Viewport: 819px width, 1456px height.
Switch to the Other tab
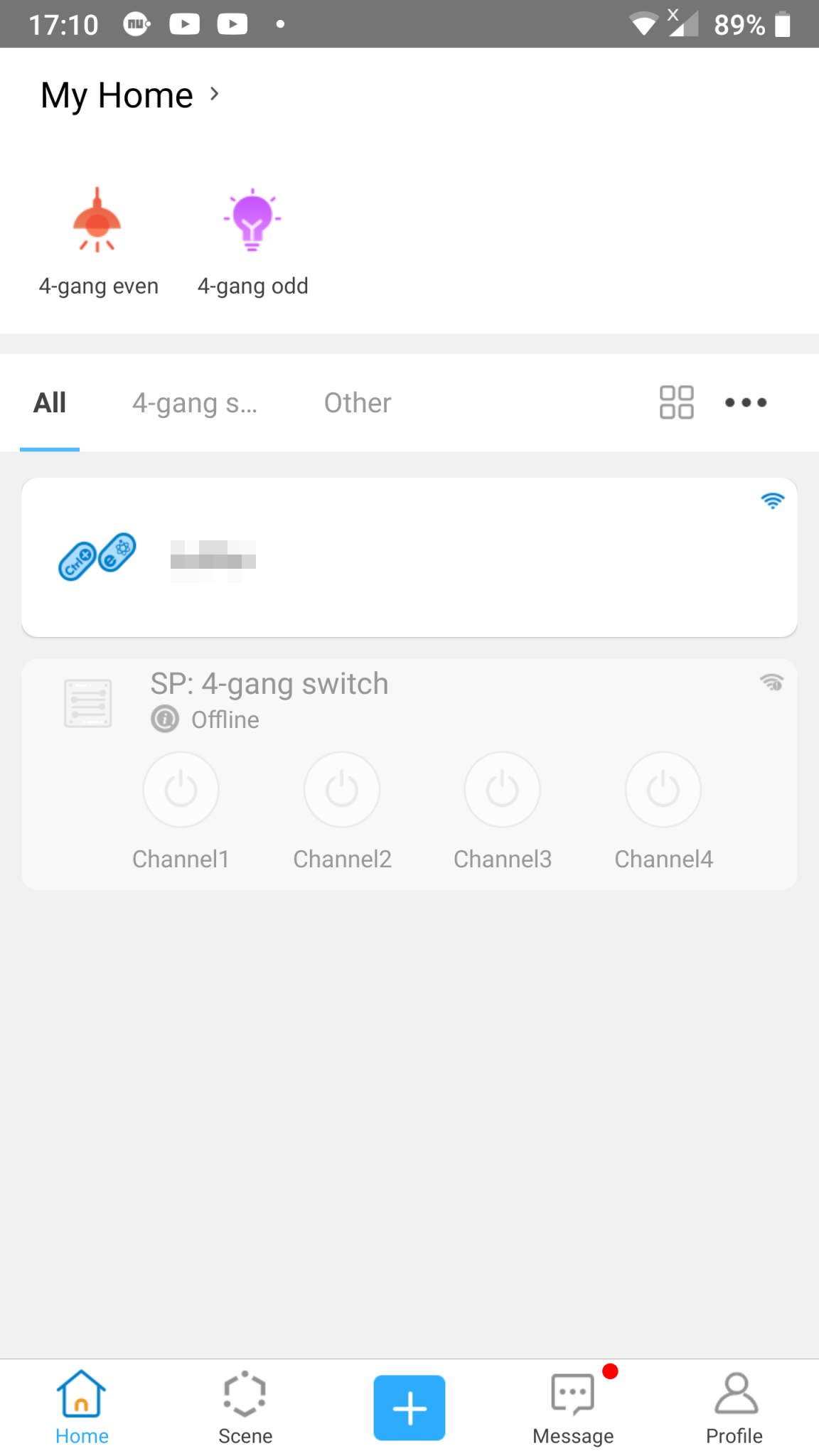[357, 402]
